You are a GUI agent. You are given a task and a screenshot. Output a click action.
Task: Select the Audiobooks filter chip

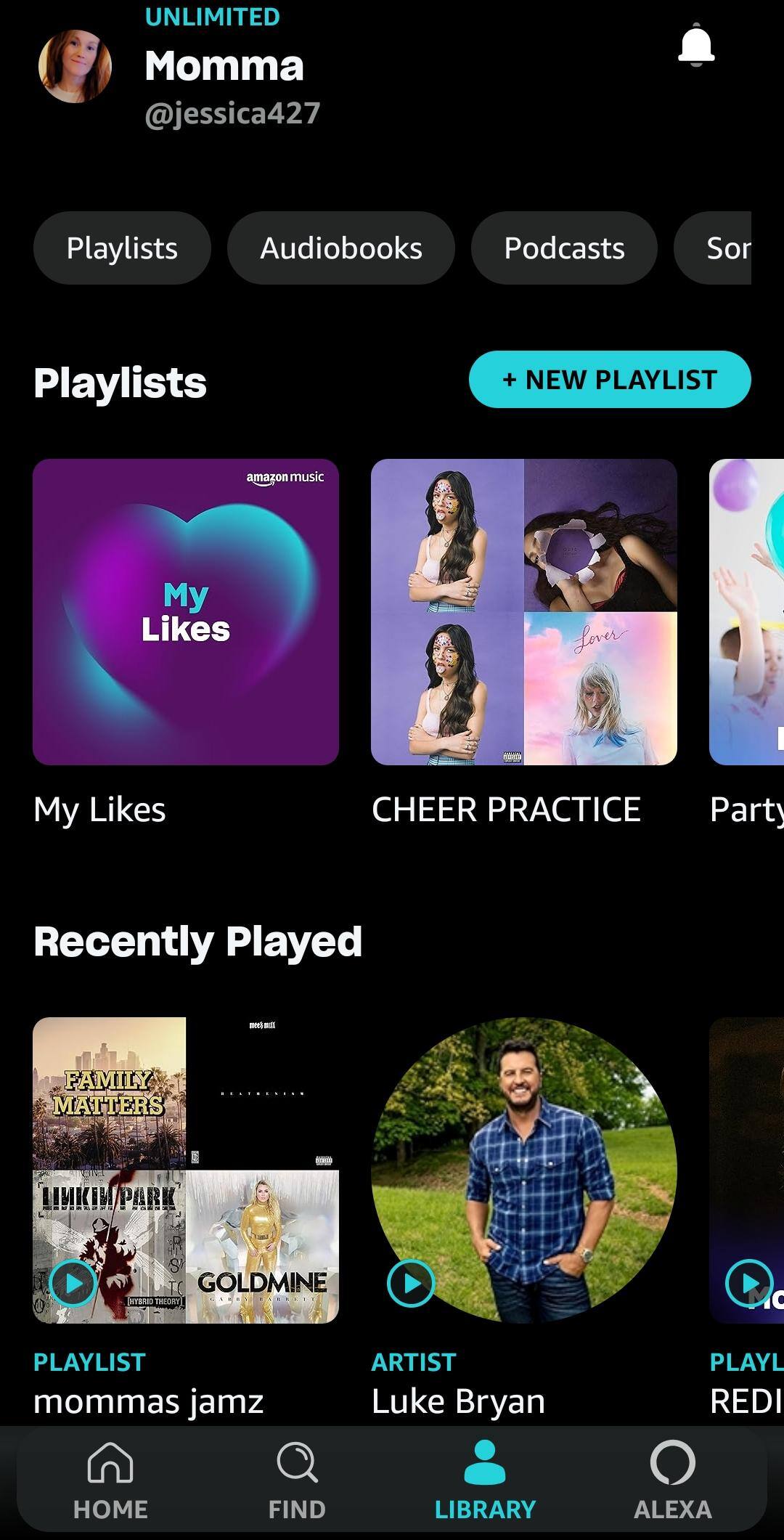coord(340,248)
